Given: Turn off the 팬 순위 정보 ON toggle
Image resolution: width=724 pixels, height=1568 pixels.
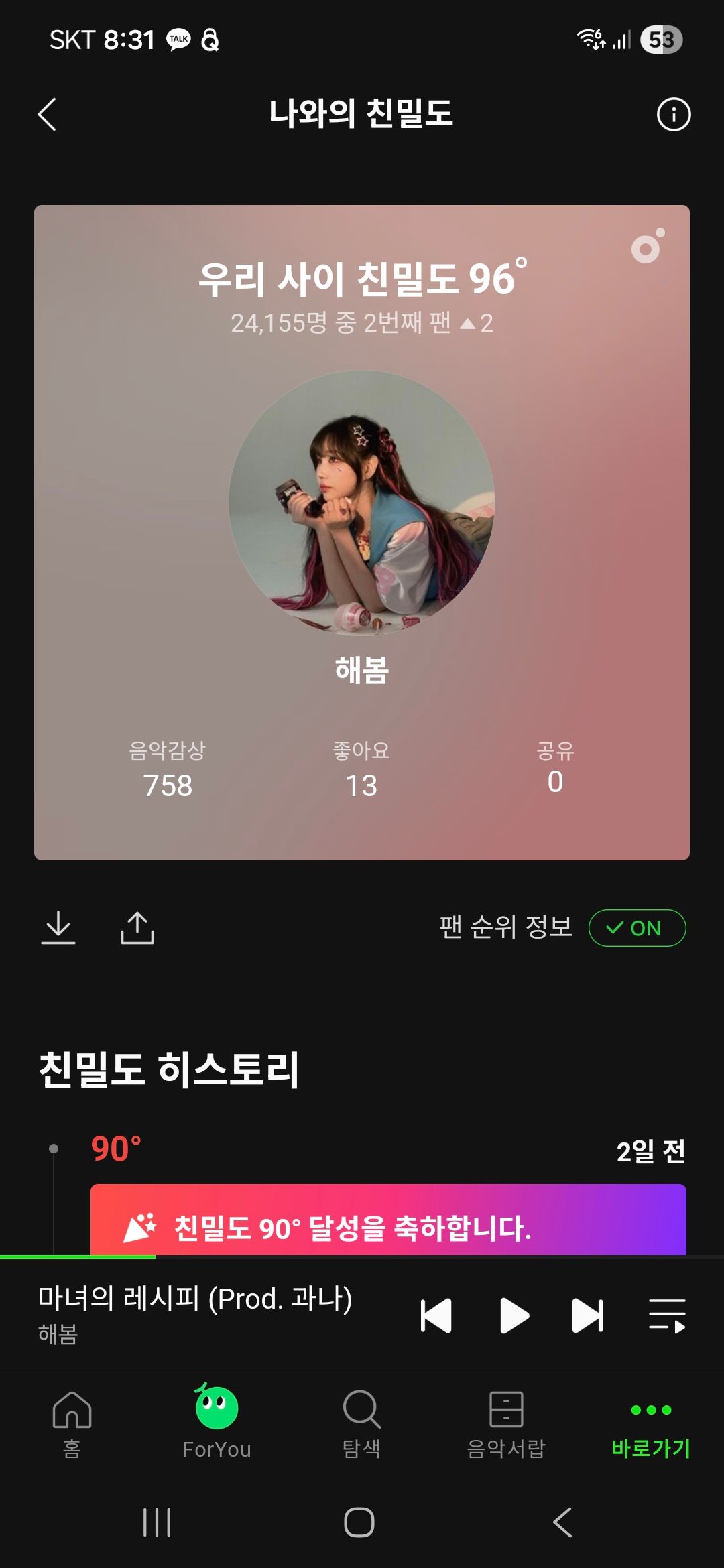Looking at the screenshot, I should point(636,928).
